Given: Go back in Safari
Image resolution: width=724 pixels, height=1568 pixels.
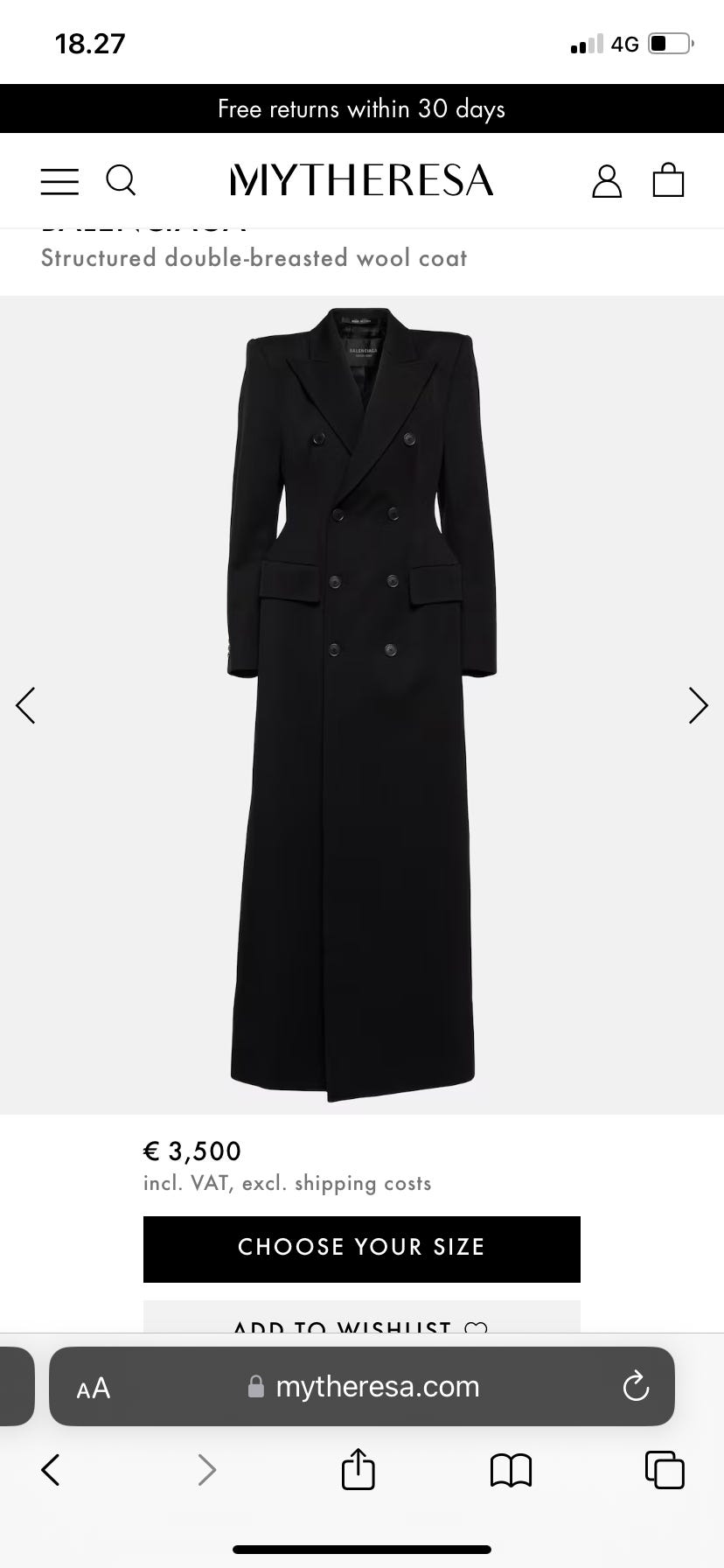Looking at the screenshot, I should tap(51, 1469).
